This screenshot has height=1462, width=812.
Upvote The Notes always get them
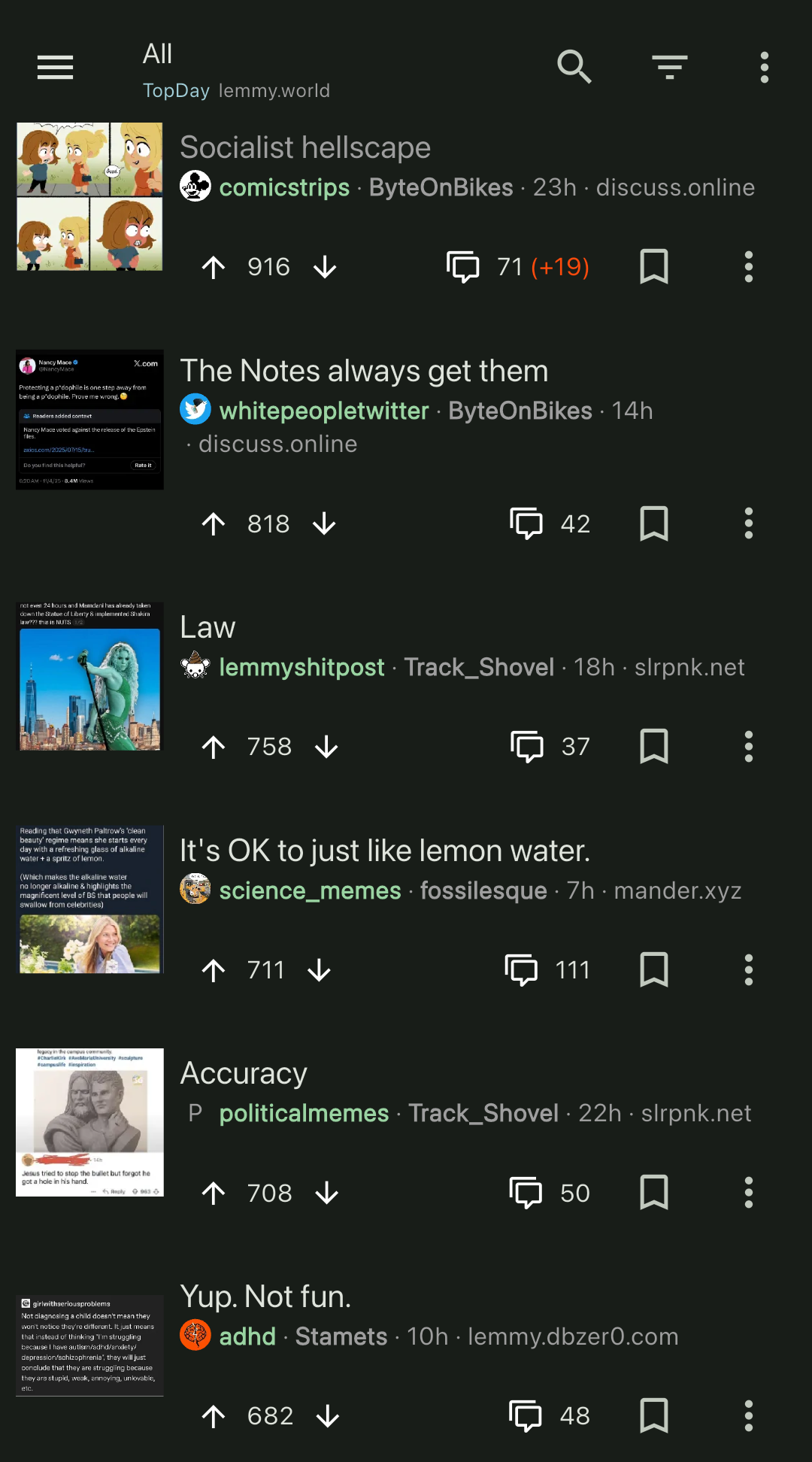tap(214, 523)
